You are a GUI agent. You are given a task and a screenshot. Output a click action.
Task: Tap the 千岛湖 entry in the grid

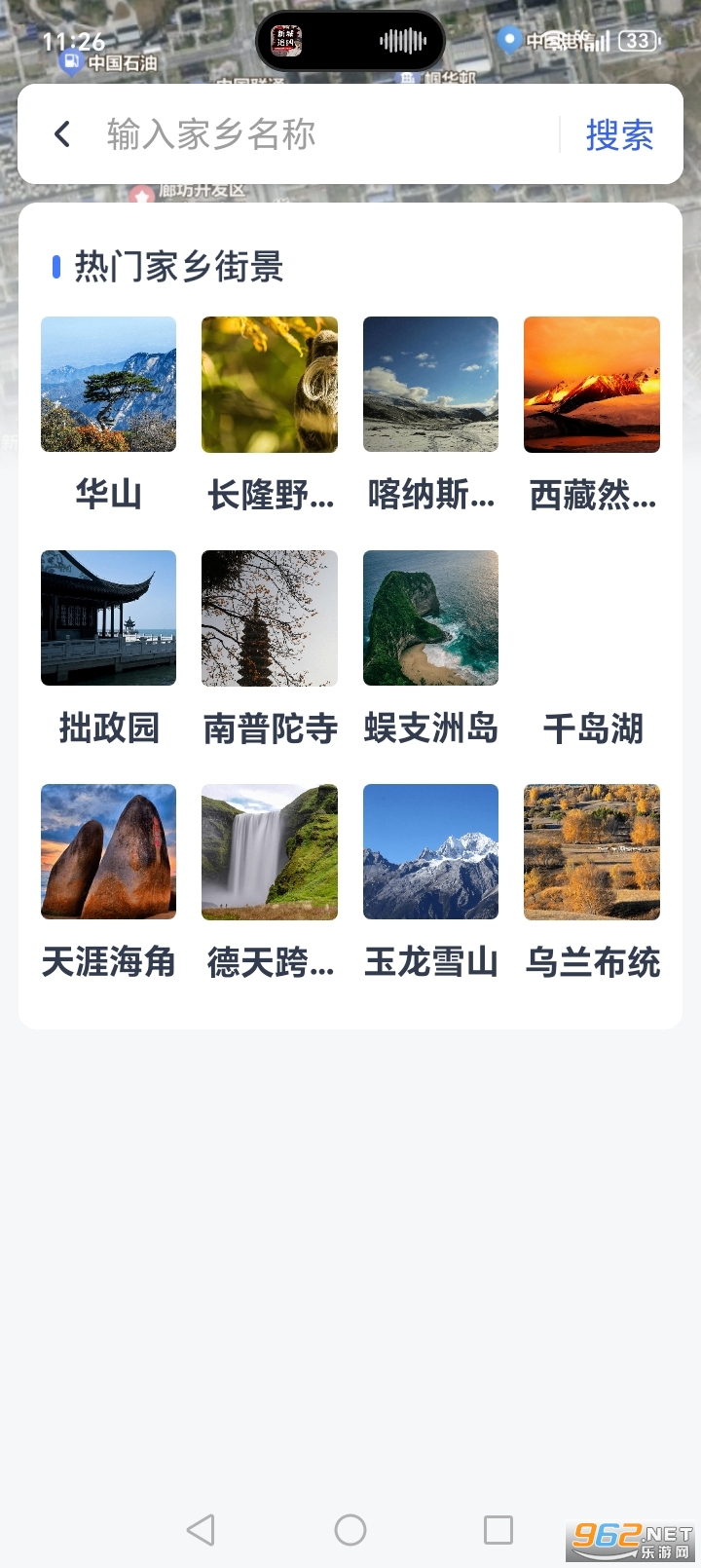pos(591,728)
